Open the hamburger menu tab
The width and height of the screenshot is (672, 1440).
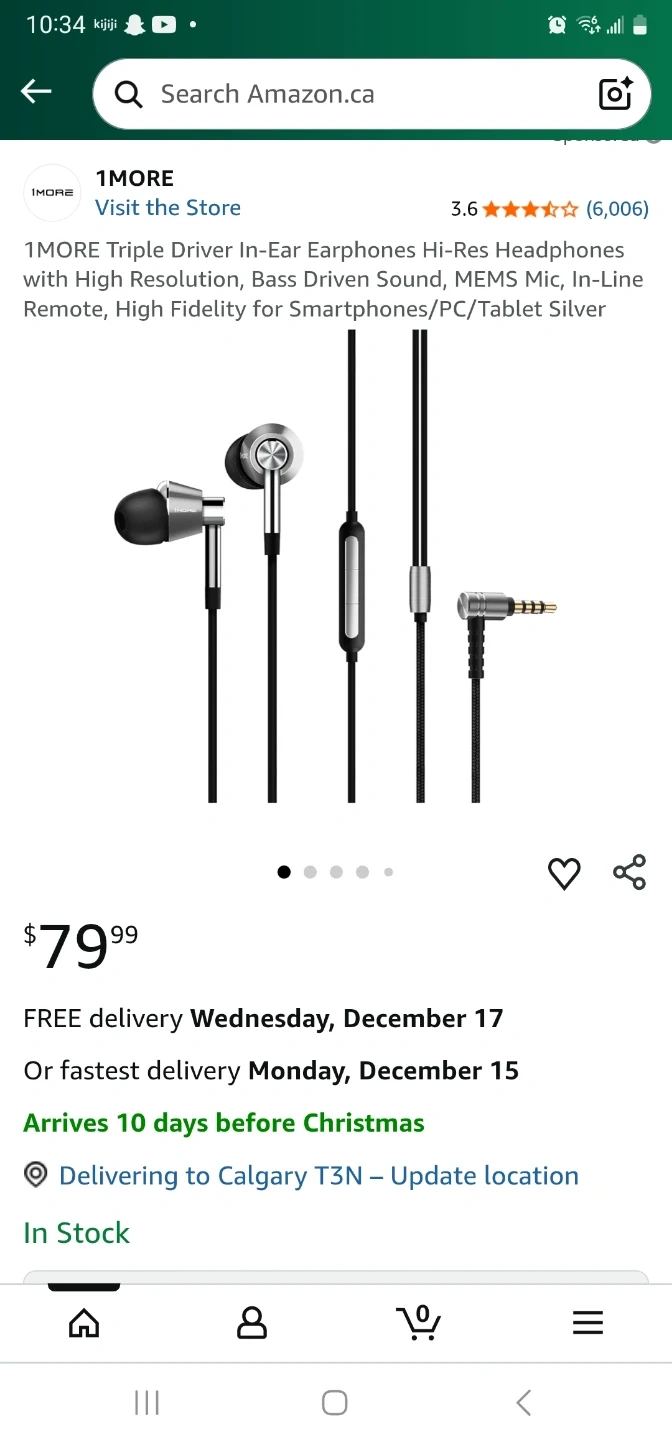(587, 1322)
